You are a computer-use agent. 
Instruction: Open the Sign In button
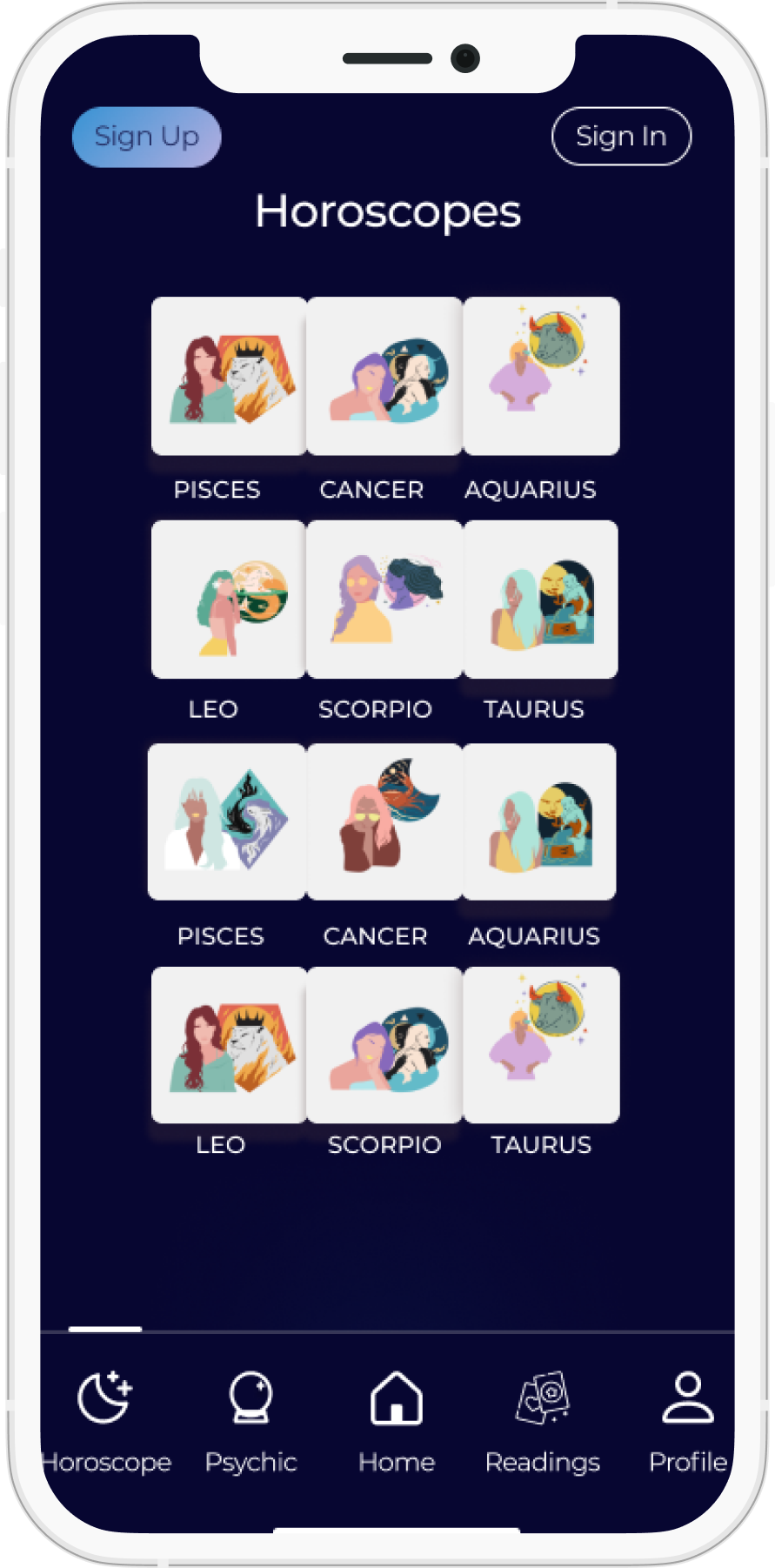point(621,136)
